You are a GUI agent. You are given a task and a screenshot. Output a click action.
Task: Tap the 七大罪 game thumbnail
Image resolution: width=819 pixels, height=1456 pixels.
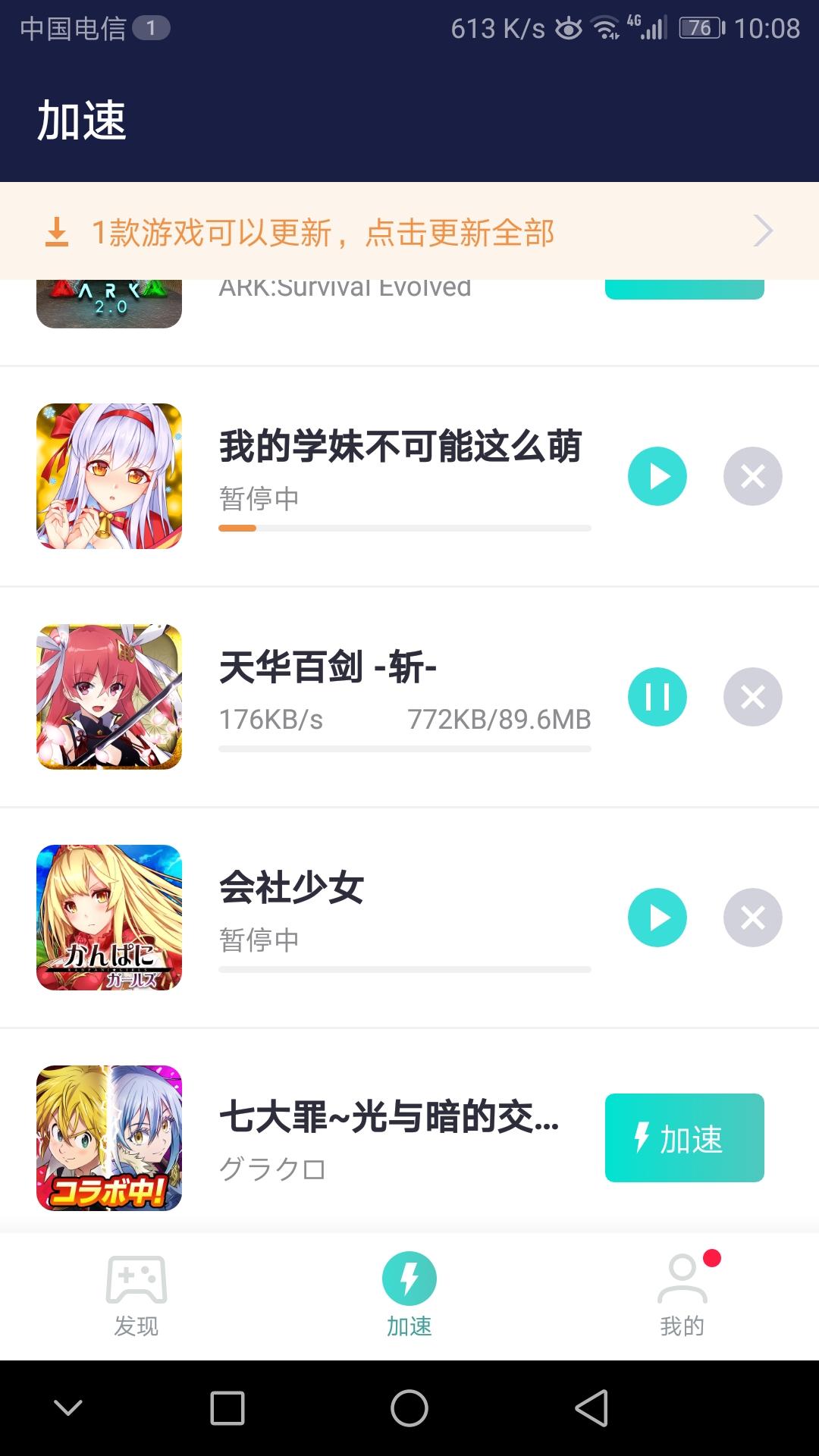click(x=108, y=1137)
